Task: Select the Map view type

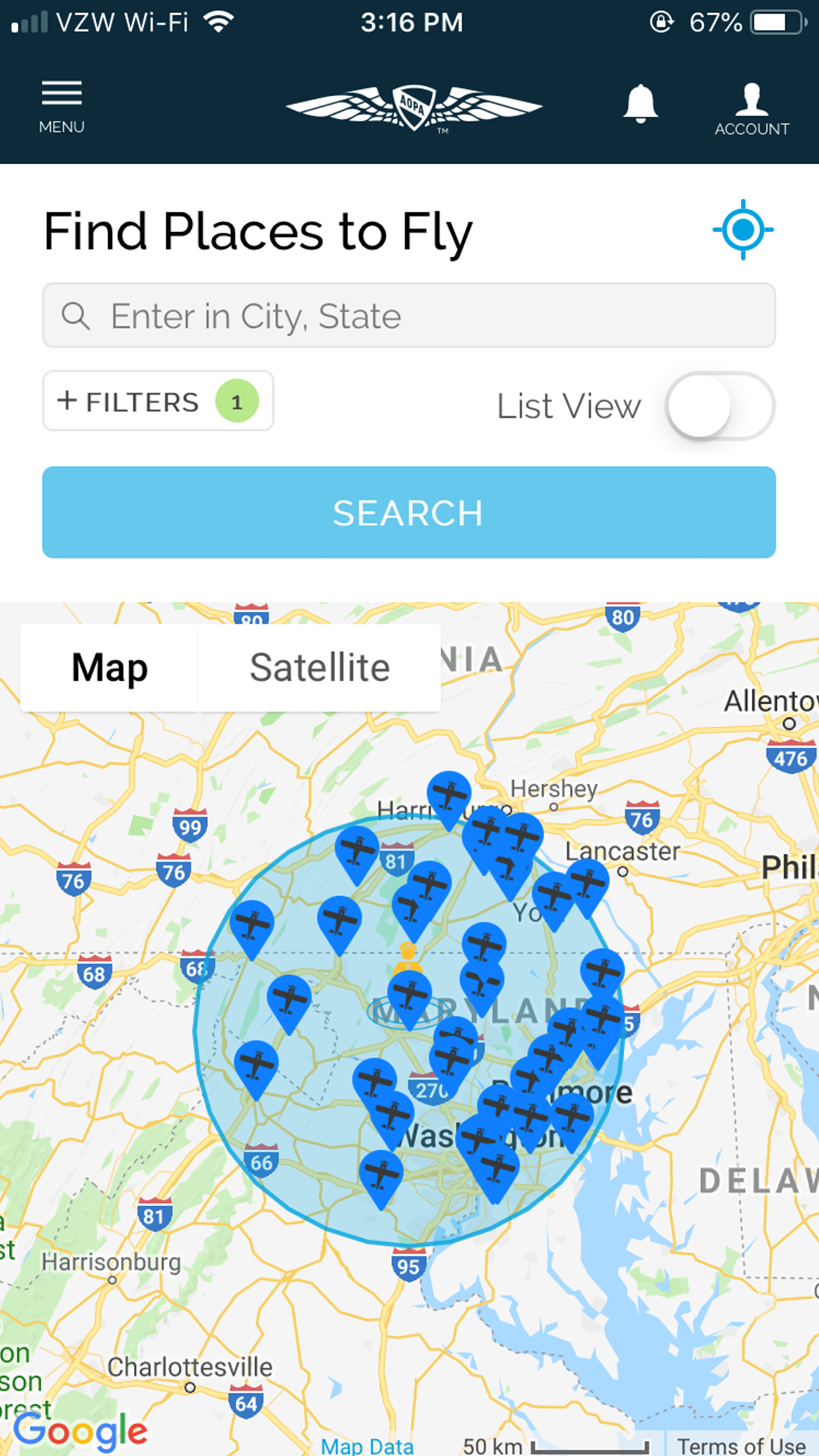Action: pos(109,667)
